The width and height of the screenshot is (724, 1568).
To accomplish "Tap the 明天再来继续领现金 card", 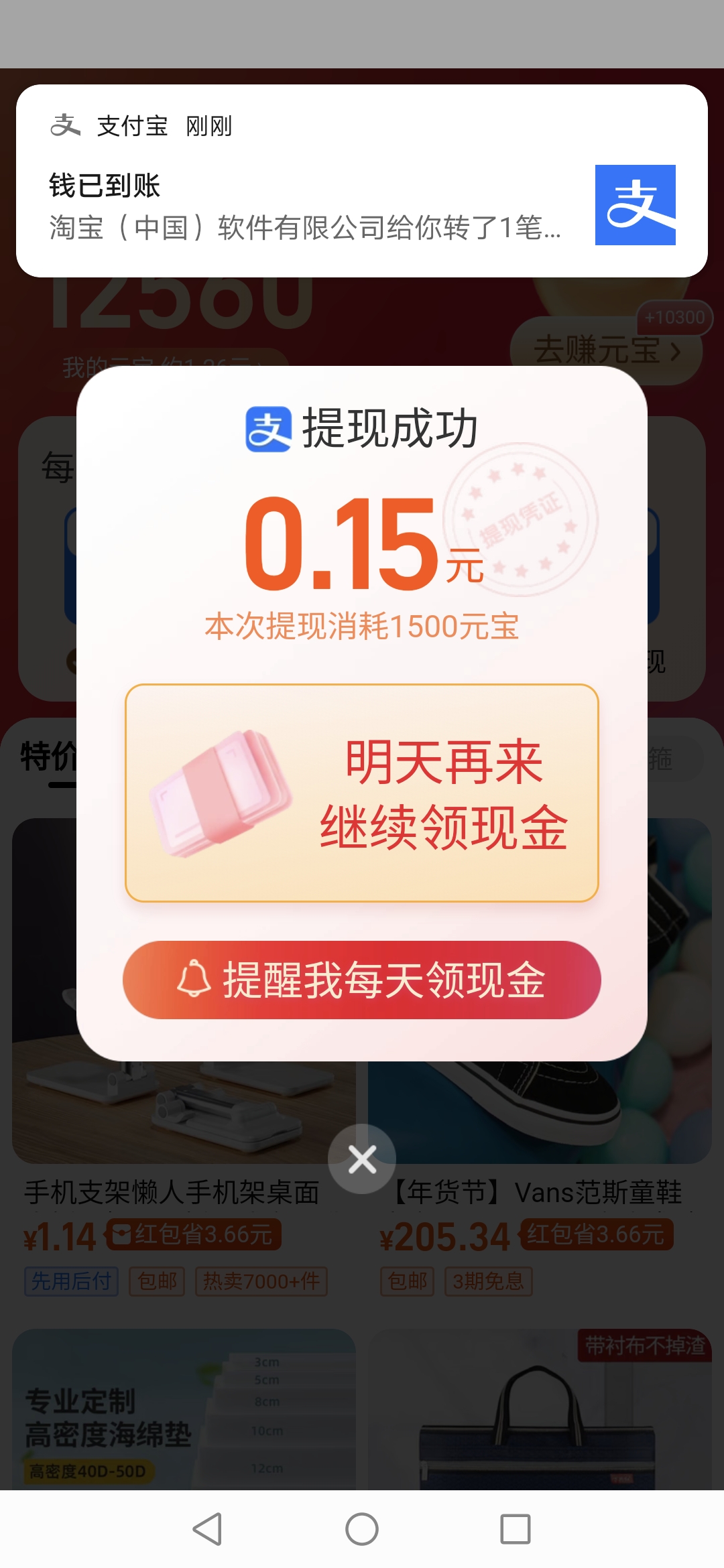I will [x=362, y=793].
